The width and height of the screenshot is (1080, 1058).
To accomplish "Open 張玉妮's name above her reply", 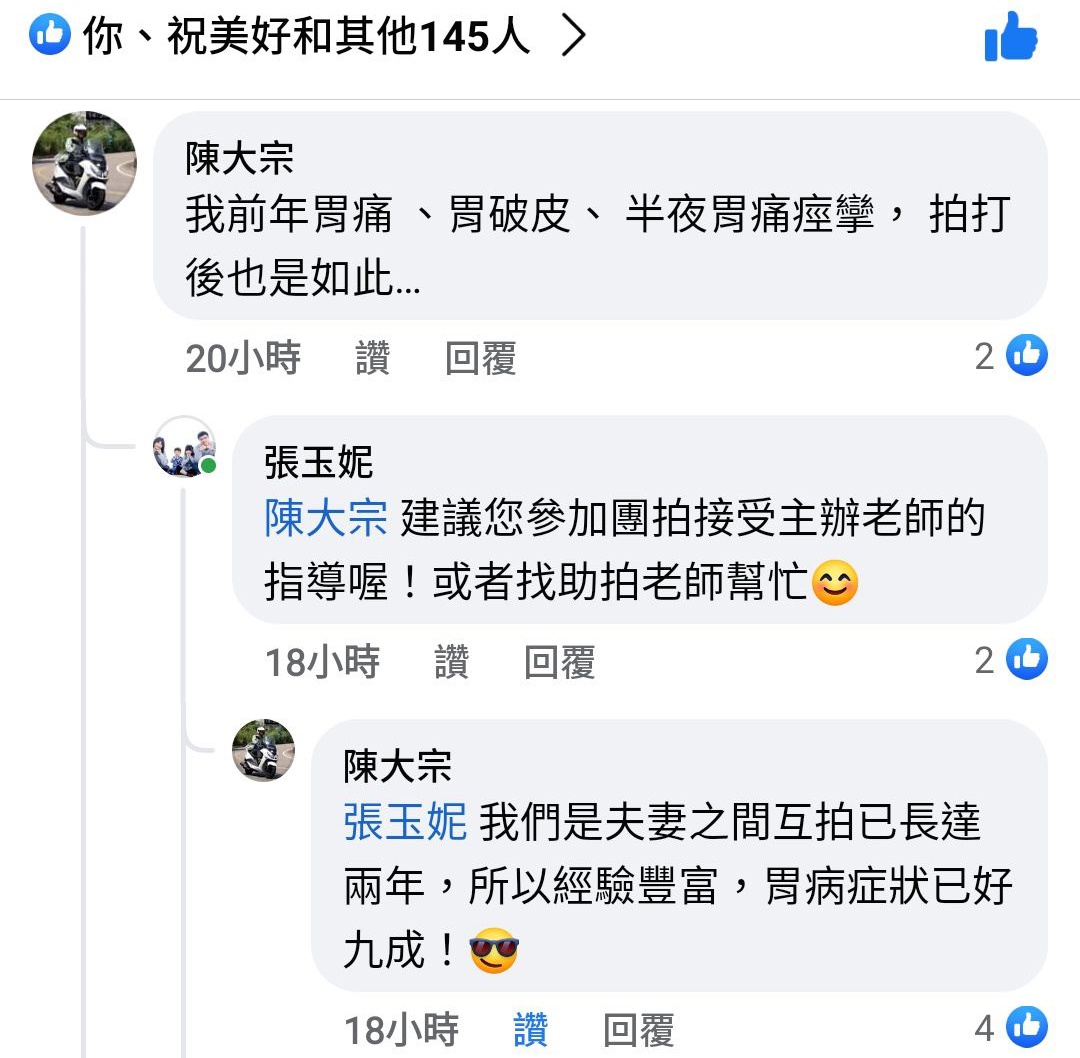I will coord(318,463).
